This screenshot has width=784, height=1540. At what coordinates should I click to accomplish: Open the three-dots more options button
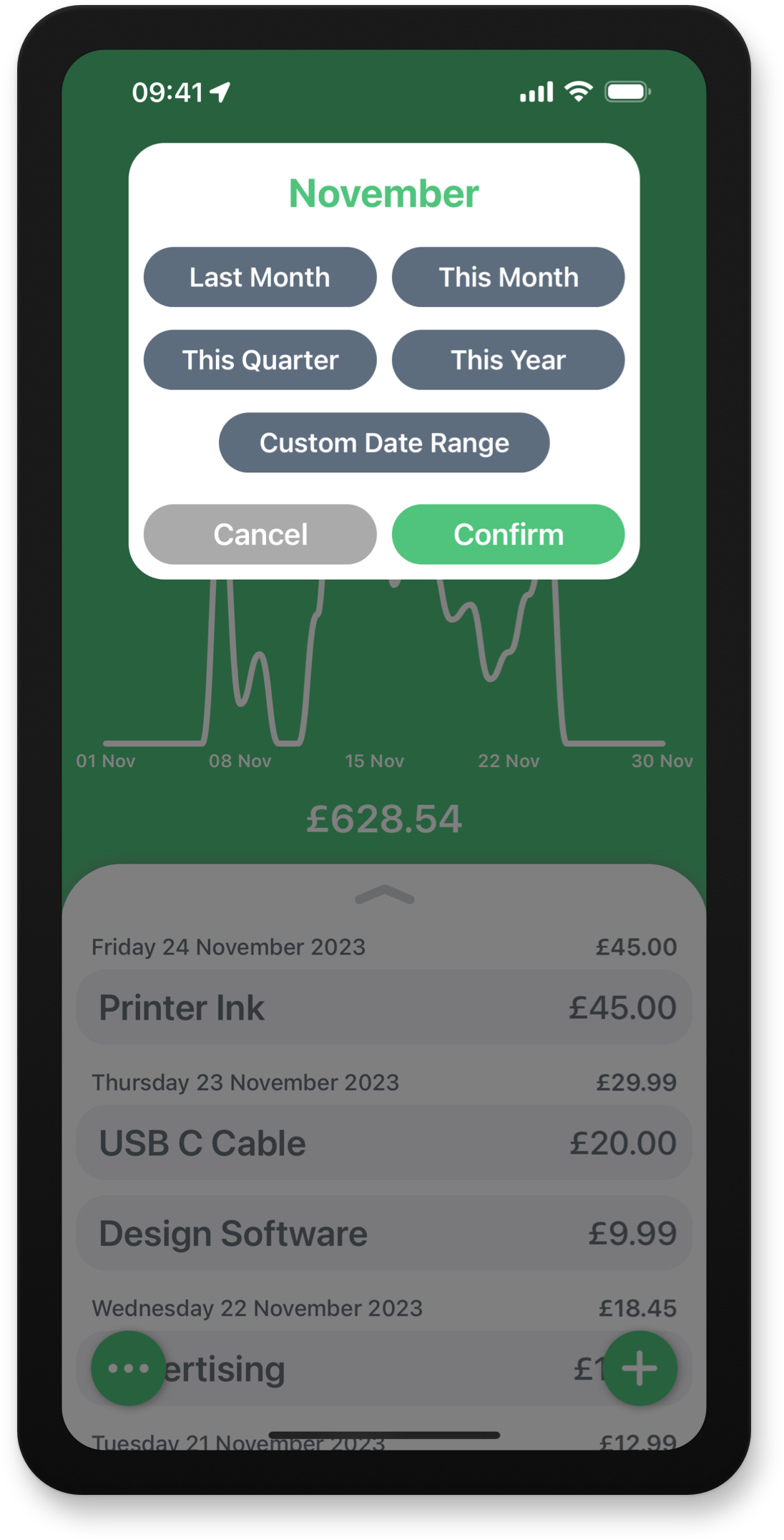[x=128, y=1368]
